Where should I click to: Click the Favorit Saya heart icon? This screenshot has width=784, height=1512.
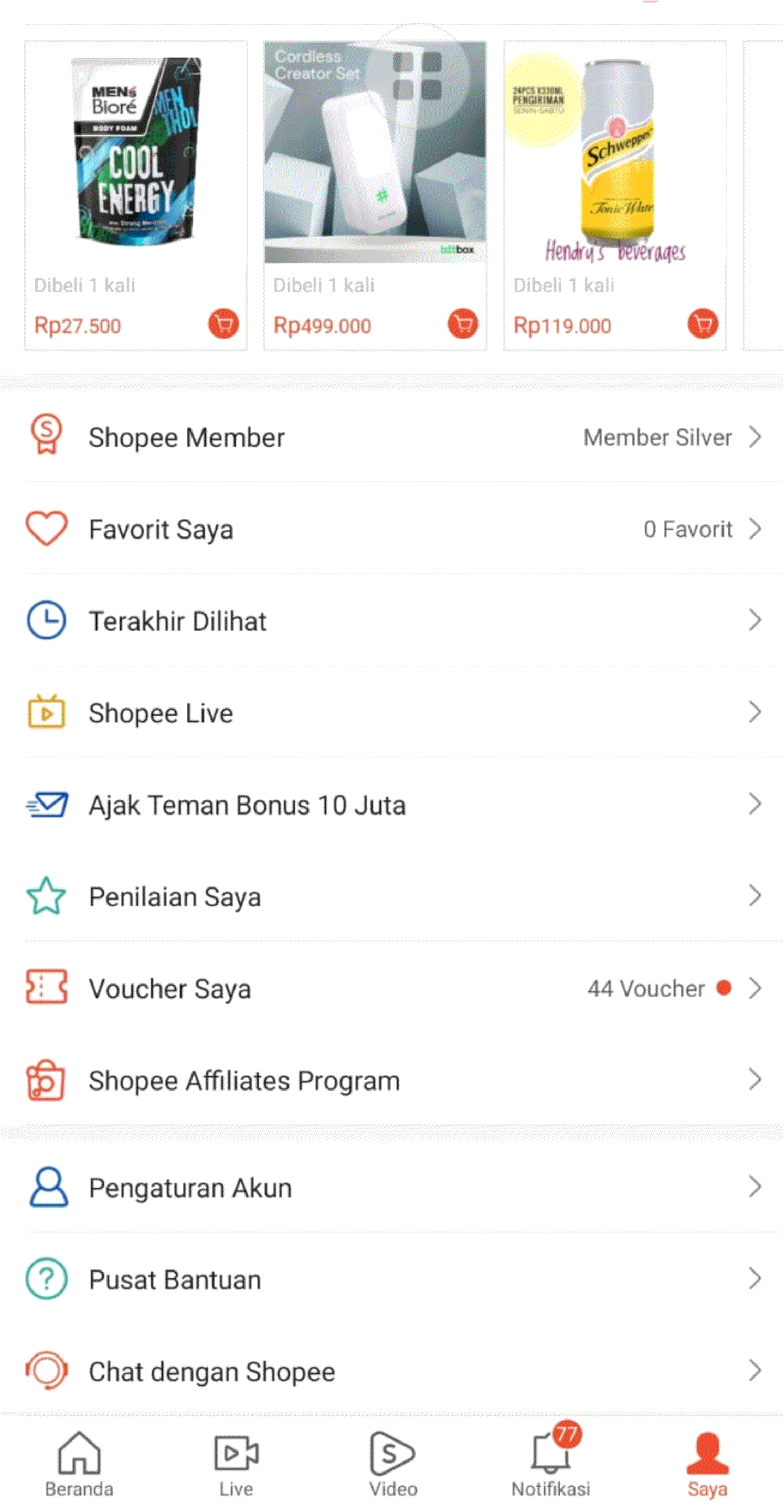click(46, 529)
